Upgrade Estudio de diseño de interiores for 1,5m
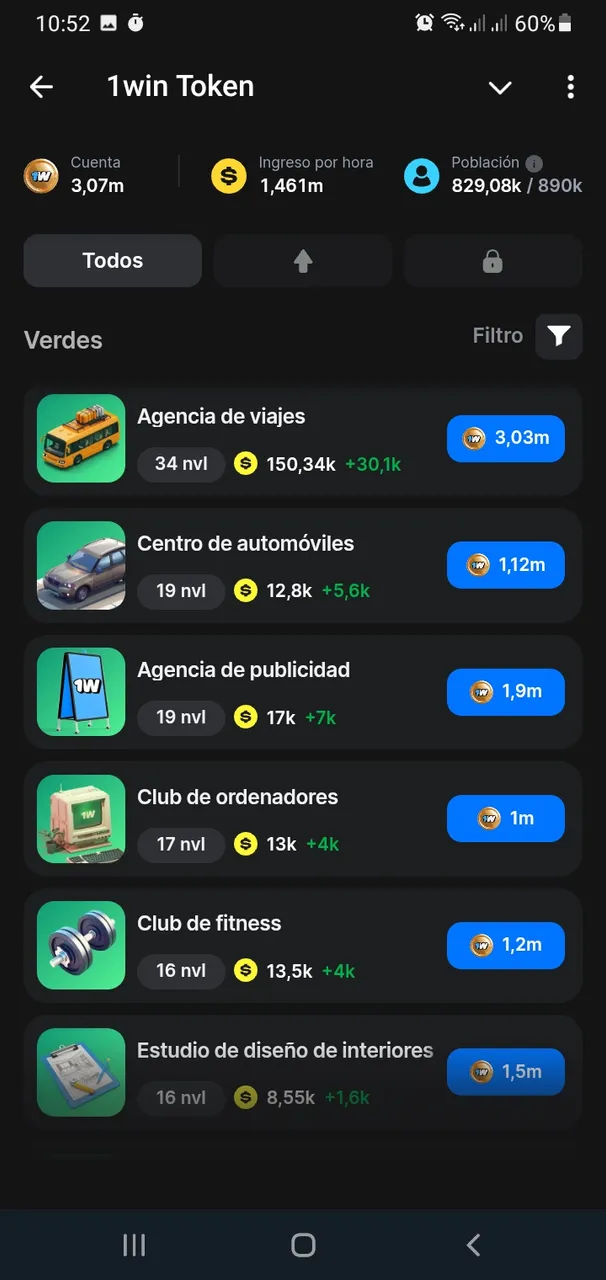Image resolution: width=606 pixels, height=1280 pixels. point(506,1072)
